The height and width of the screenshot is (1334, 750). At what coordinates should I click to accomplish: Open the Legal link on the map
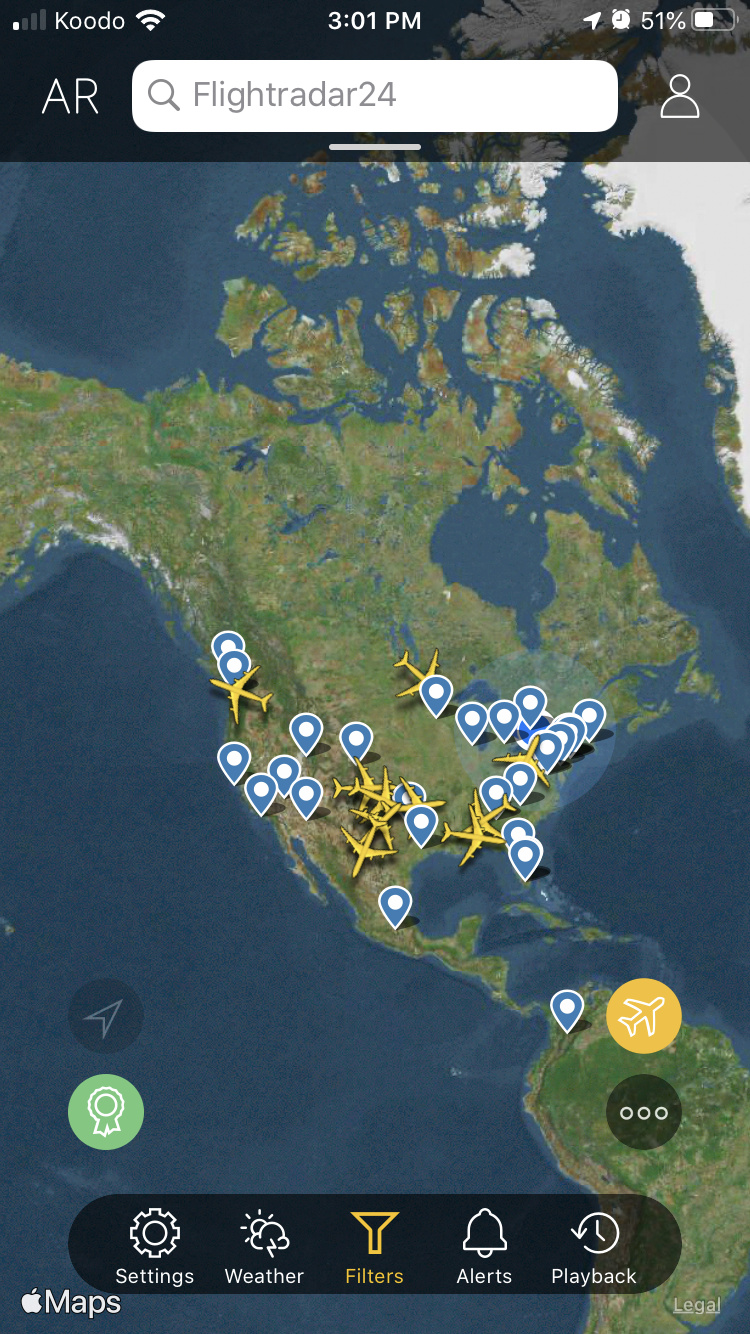[x=696, y=1305]
